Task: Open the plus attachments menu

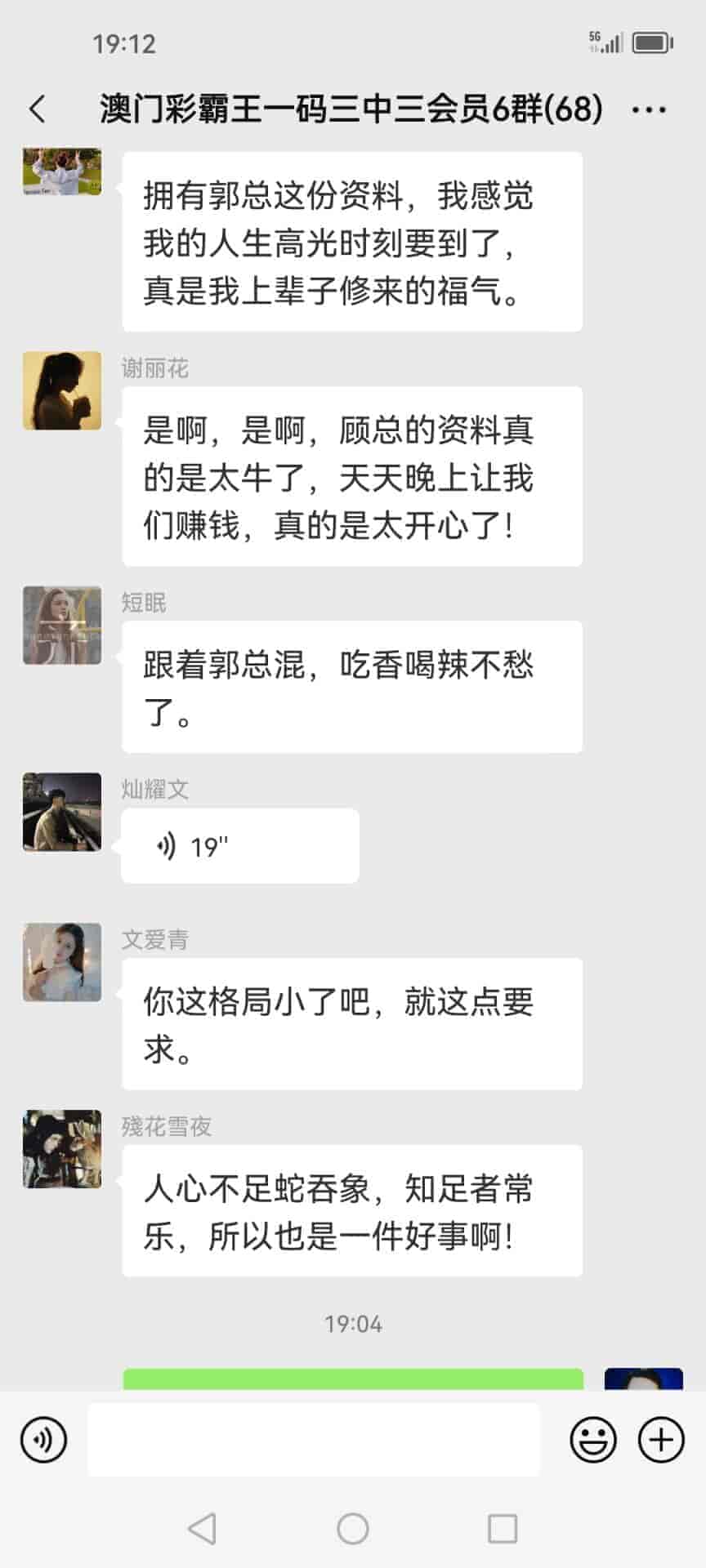Action: point(660,1440)
